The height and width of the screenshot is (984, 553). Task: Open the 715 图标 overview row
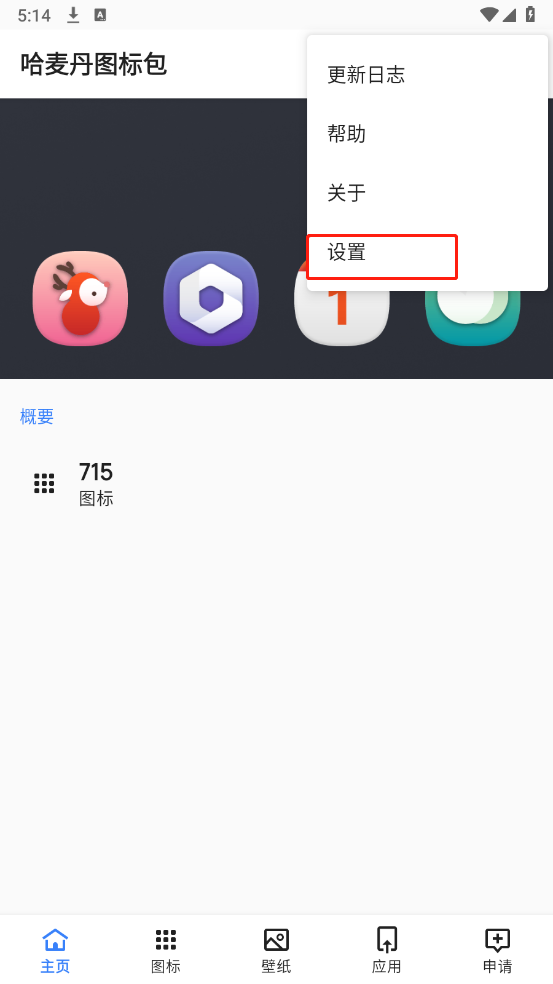click(x=276, y=484)
